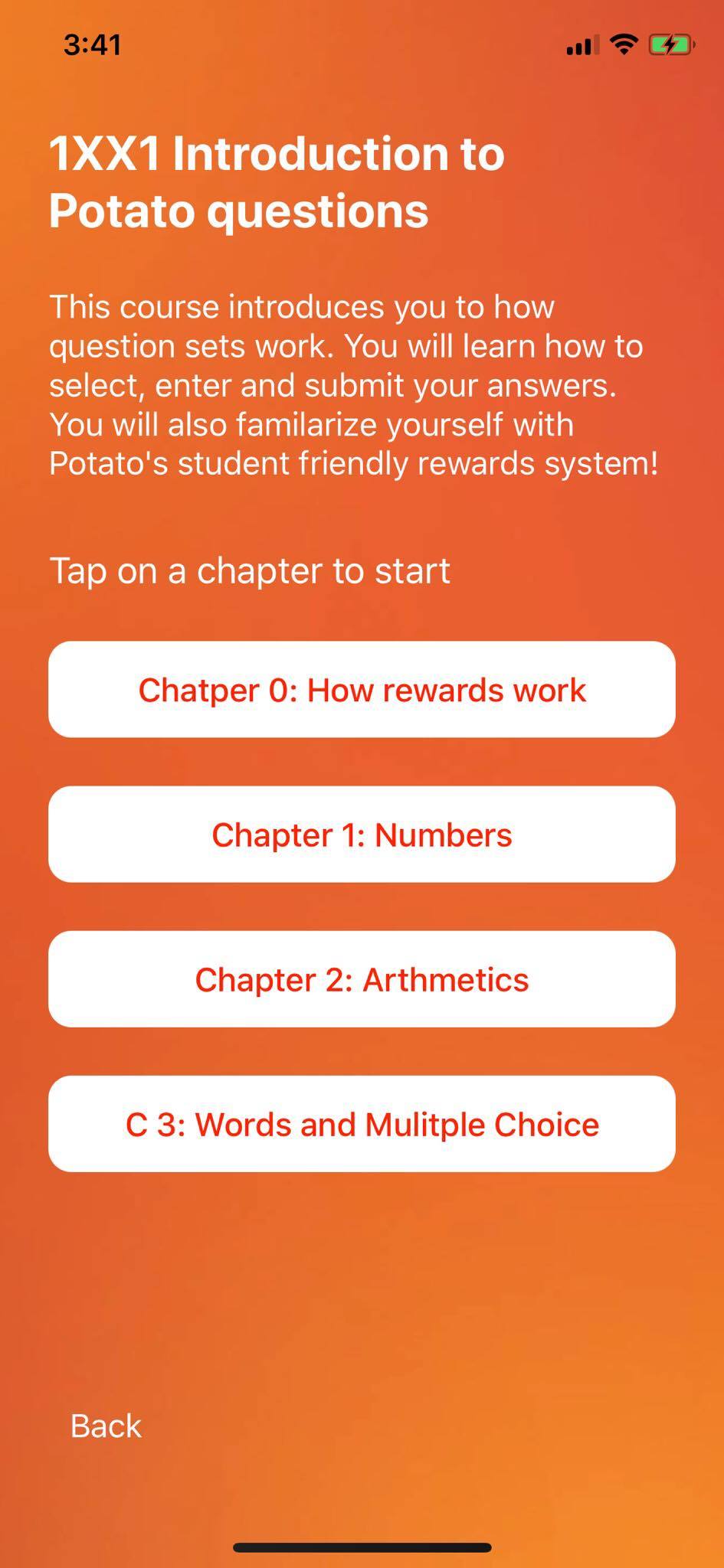The height and width of the screenshot is (1568, 724).
Task: Tap the multiple choice chapter card
Action: pyautogui.click(x=362, y=1123)
